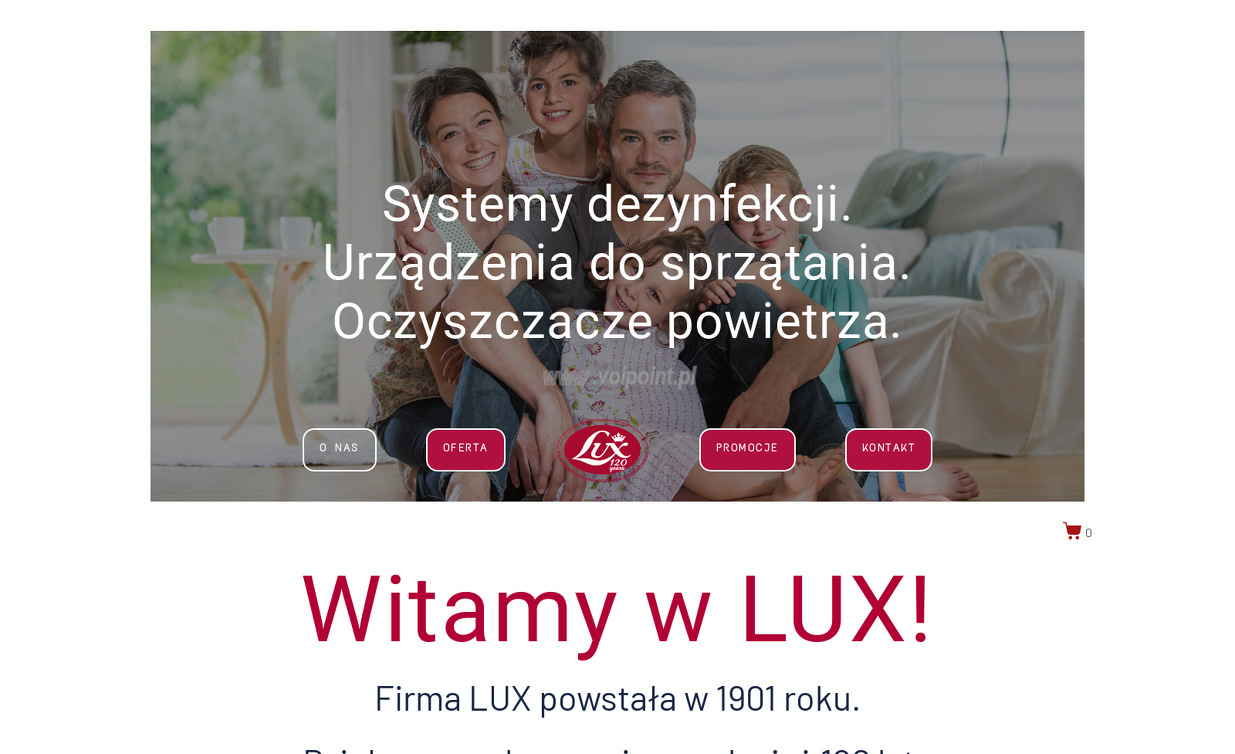Viewport: 1235px width, 754px height.
Task: Open the shopping cart
Action: click(x=1072, y=531)
